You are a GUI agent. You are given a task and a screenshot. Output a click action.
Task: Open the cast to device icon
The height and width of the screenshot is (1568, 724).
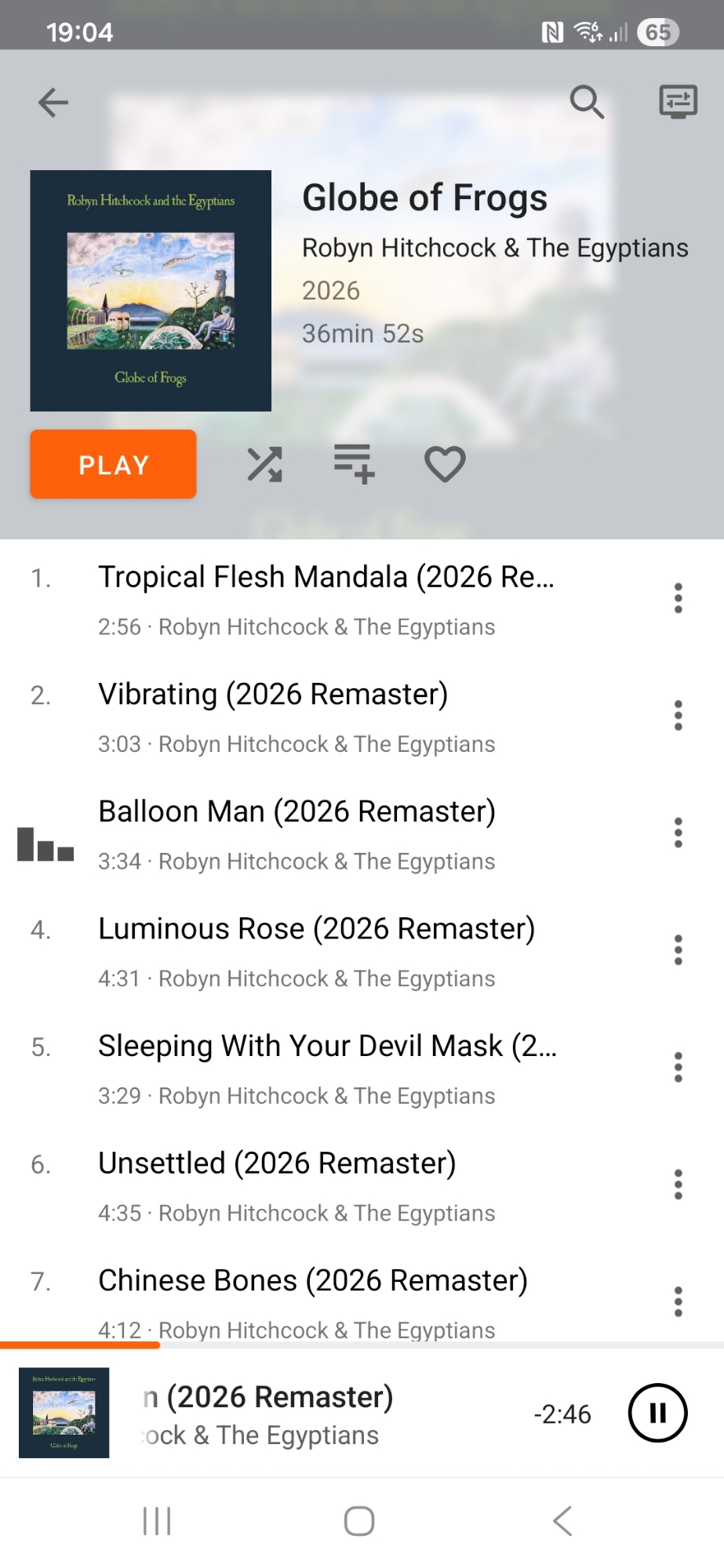click(x=678, y=102)
